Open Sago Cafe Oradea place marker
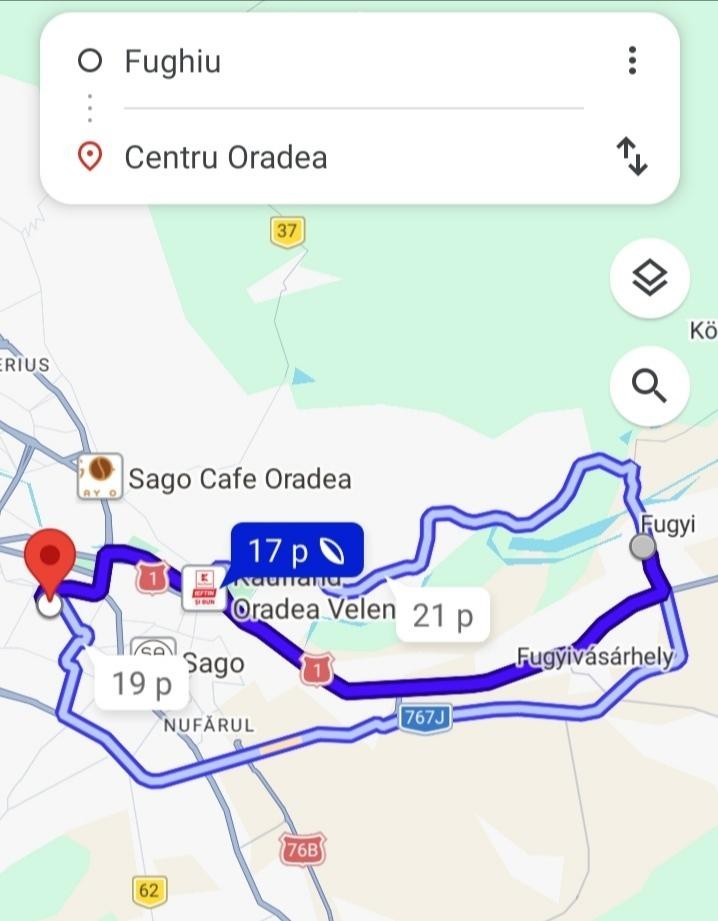The width and height of the screenshot is (718, 921). (x=101, y=477)
